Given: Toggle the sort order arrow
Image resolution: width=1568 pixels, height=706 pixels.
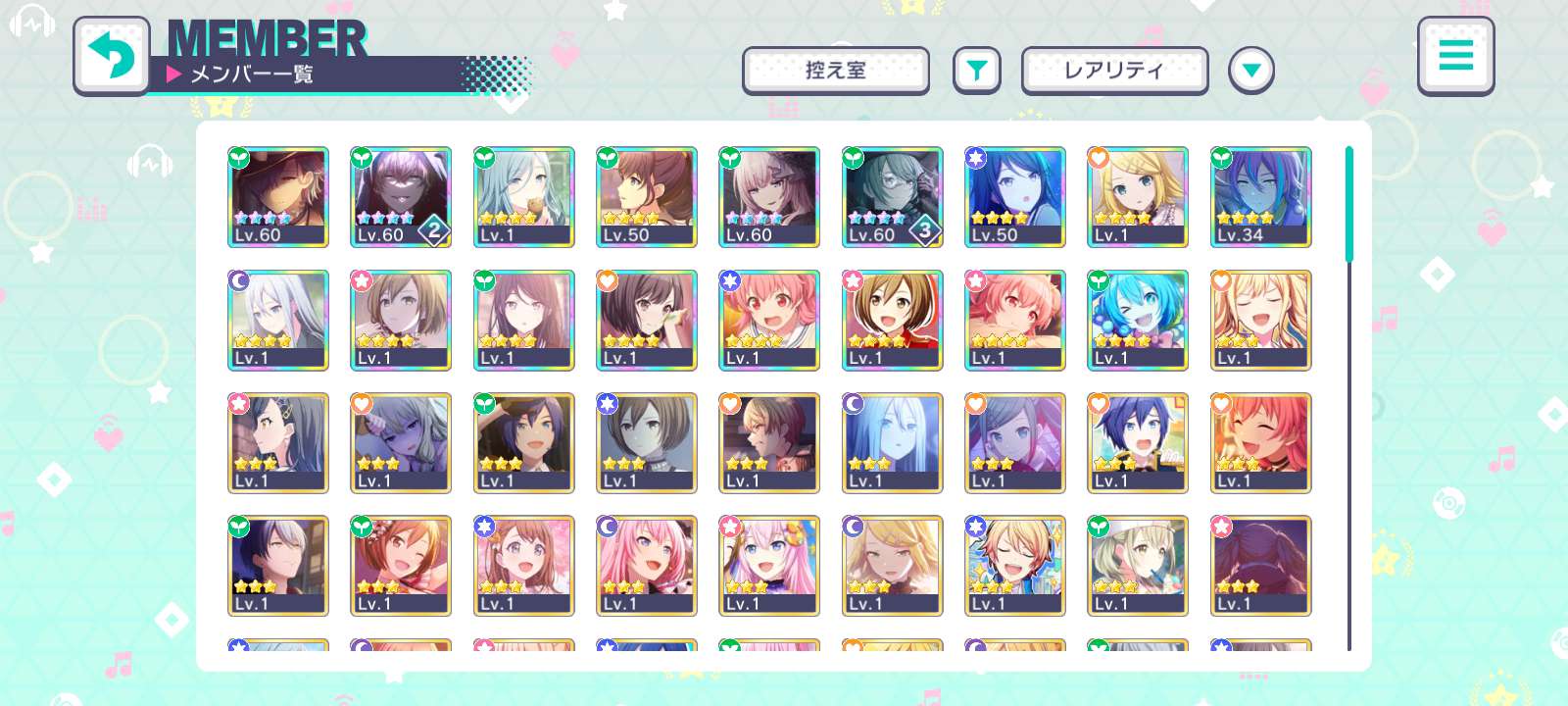Looking at the screenshot, I should point(1250,71).
